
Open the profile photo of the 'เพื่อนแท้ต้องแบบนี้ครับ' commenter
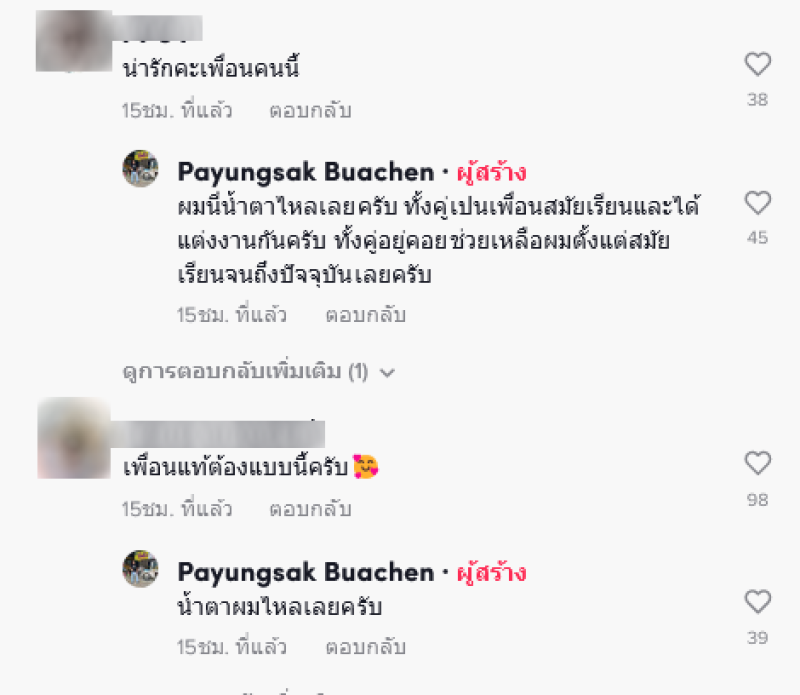73,435
